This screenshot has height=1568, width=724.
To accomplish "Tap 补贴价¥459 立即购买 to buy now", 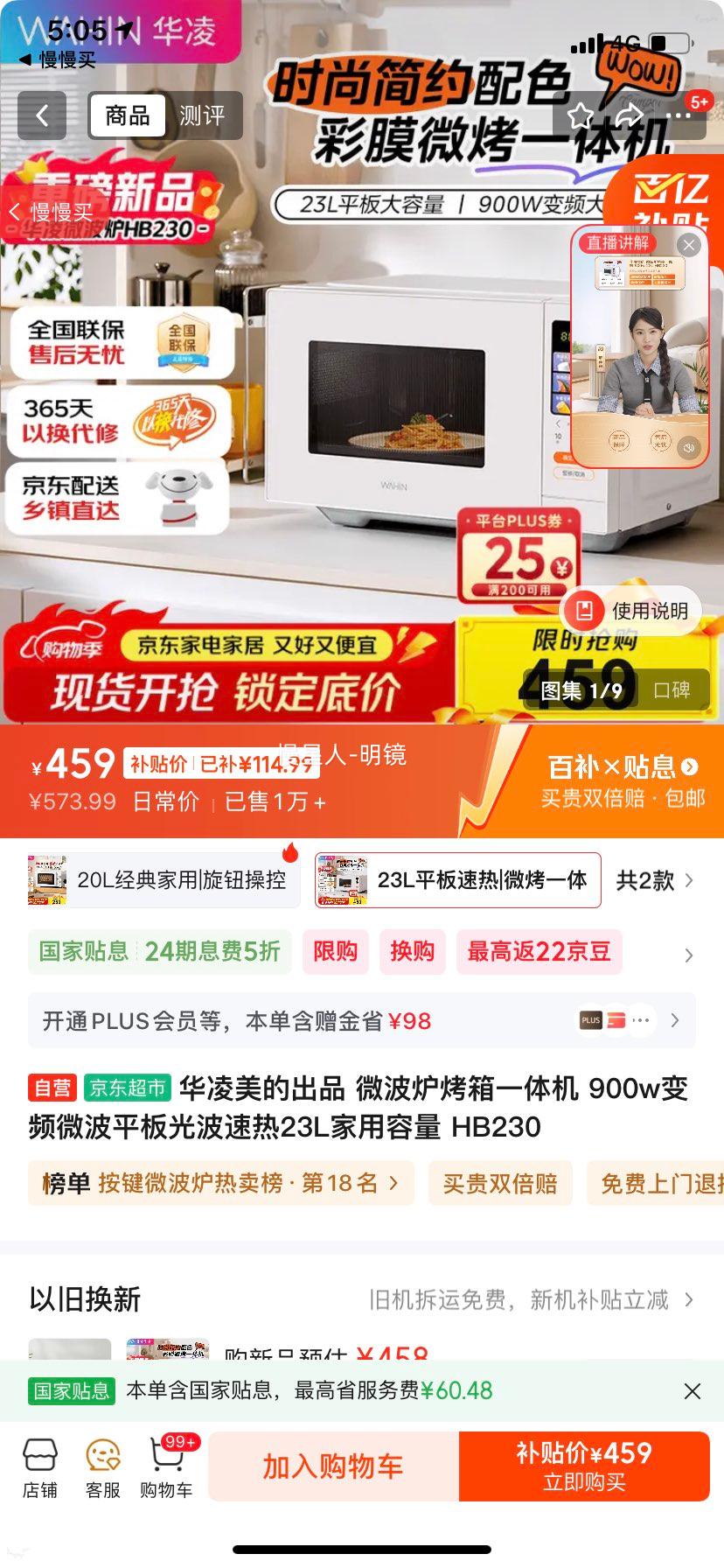I will (x=584, y=1466).
